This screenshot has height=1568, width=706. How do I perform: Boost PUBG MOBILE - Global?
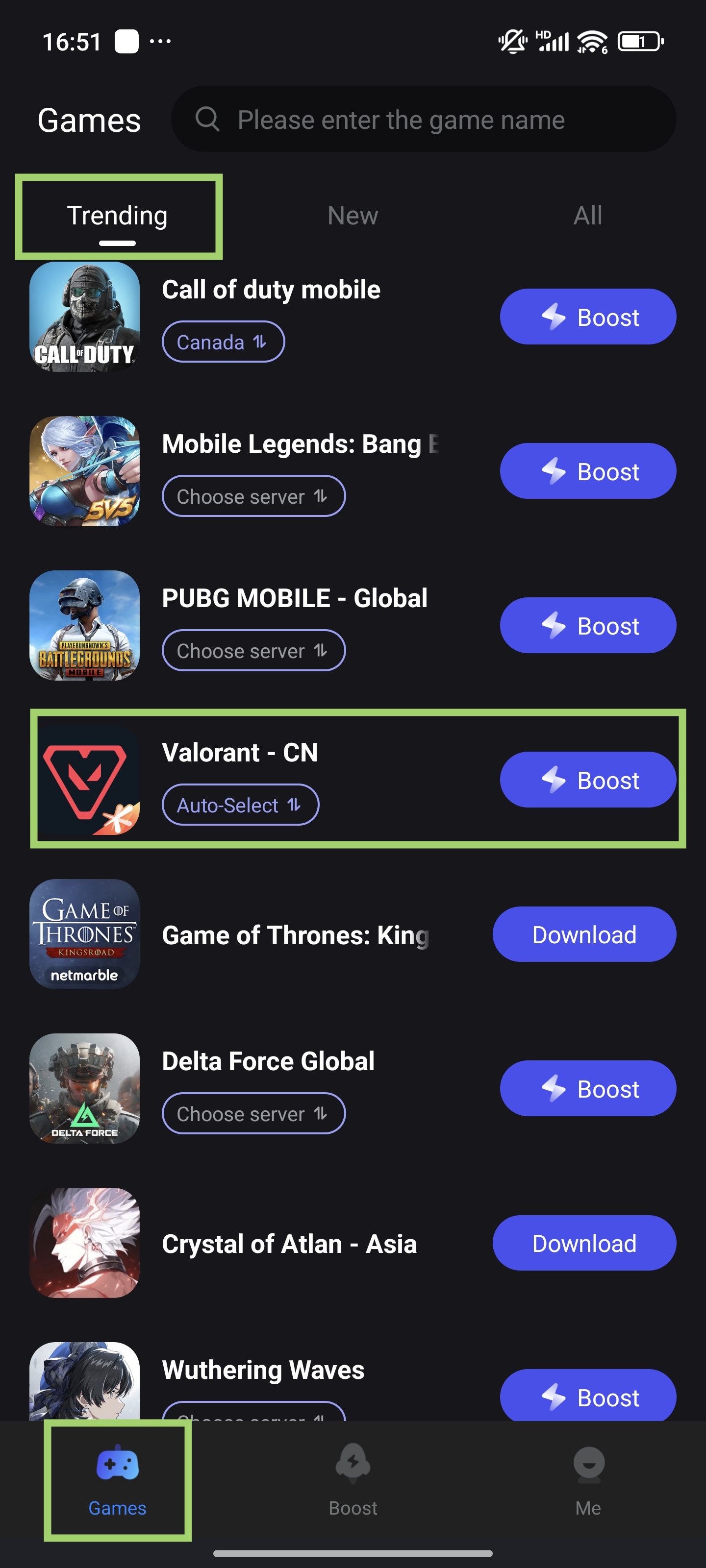point(587,626)
